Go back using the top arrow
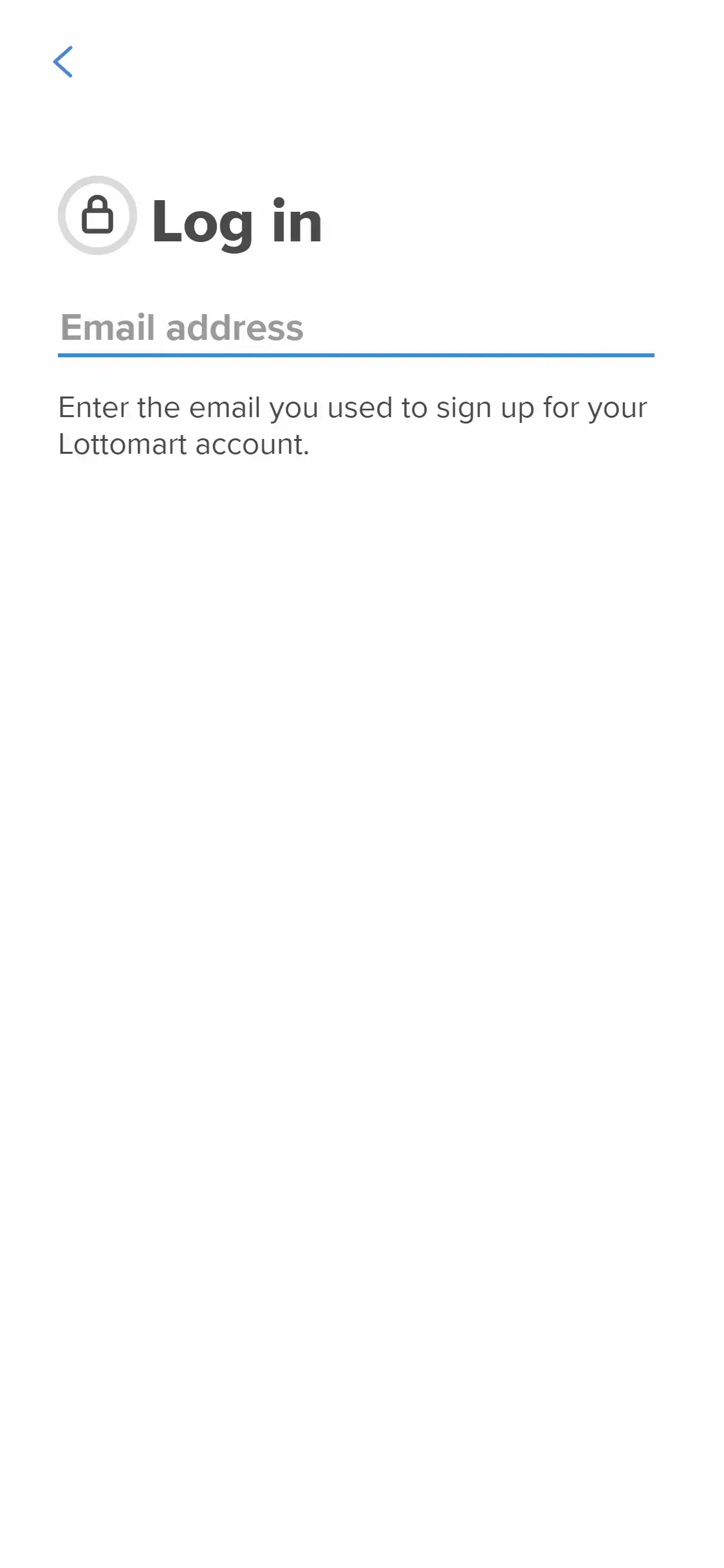The width and height of the screenshot is (724, 1568). 62,62
